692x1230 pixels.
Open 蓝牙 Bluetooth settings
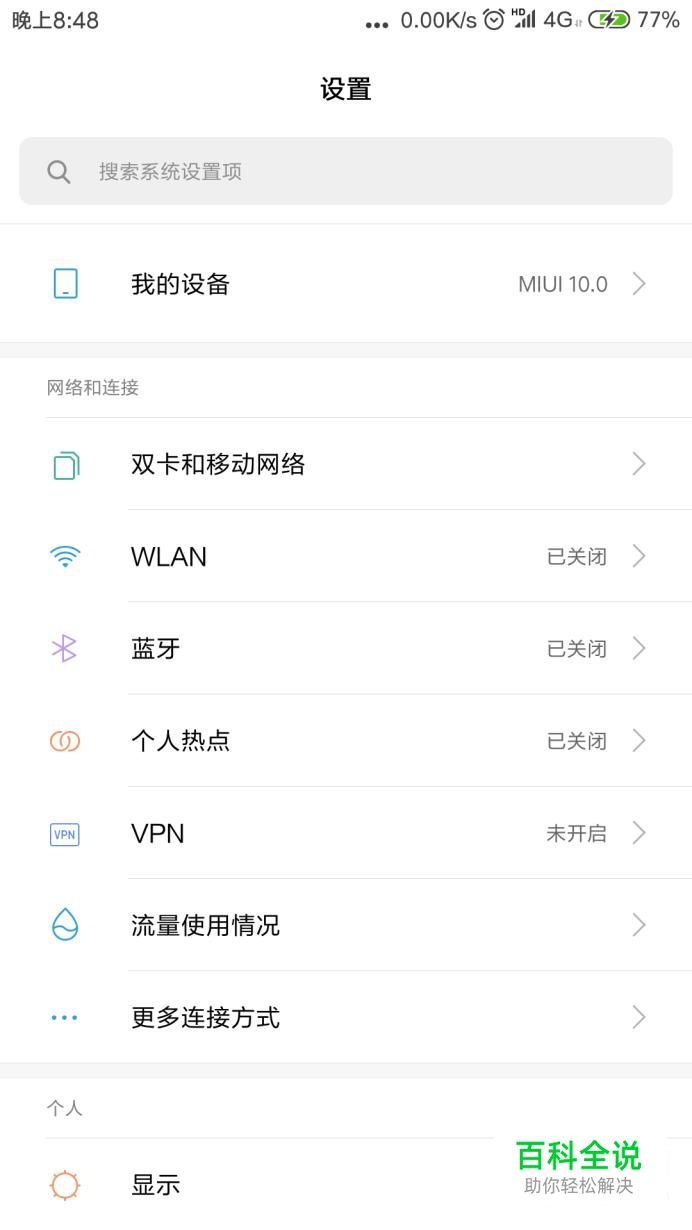click(346, 648)
